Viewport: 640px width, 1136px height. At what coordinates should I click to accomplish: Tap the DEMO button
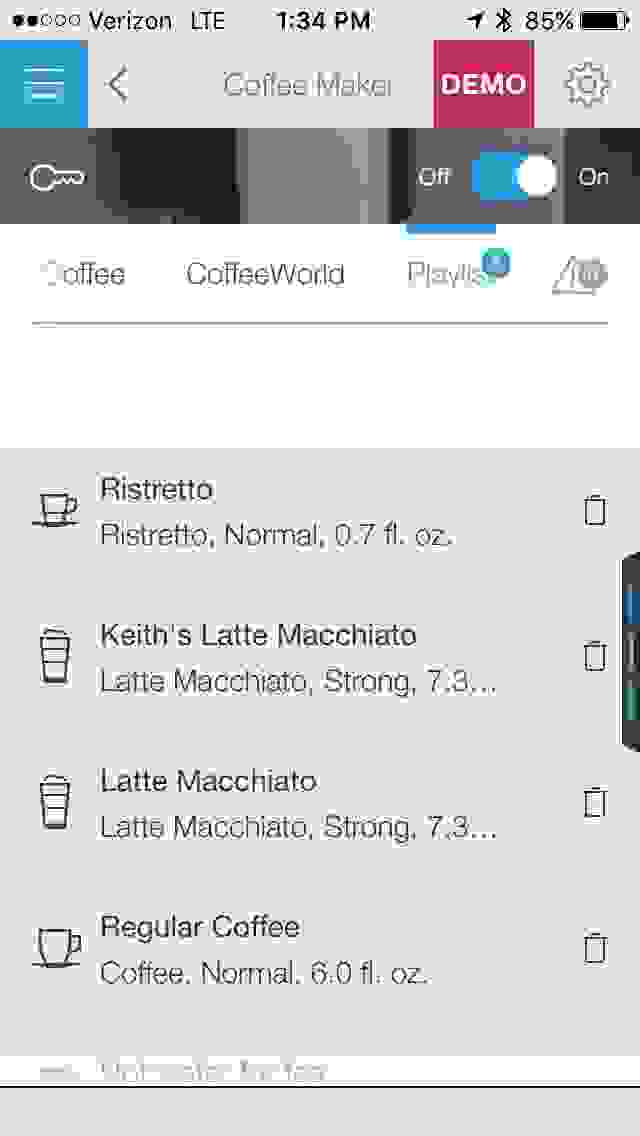point(483,84)
